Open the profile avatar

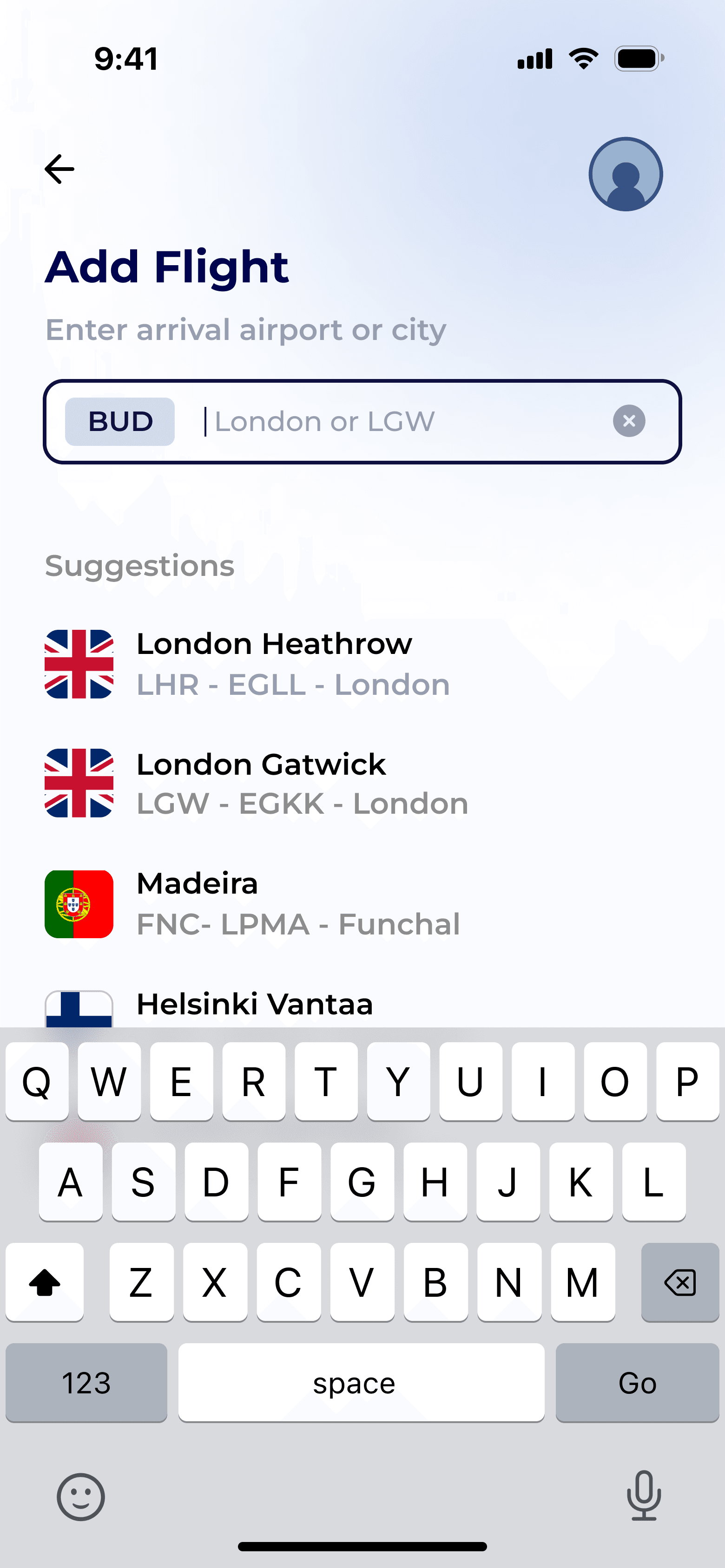click(x=625, y=174)
